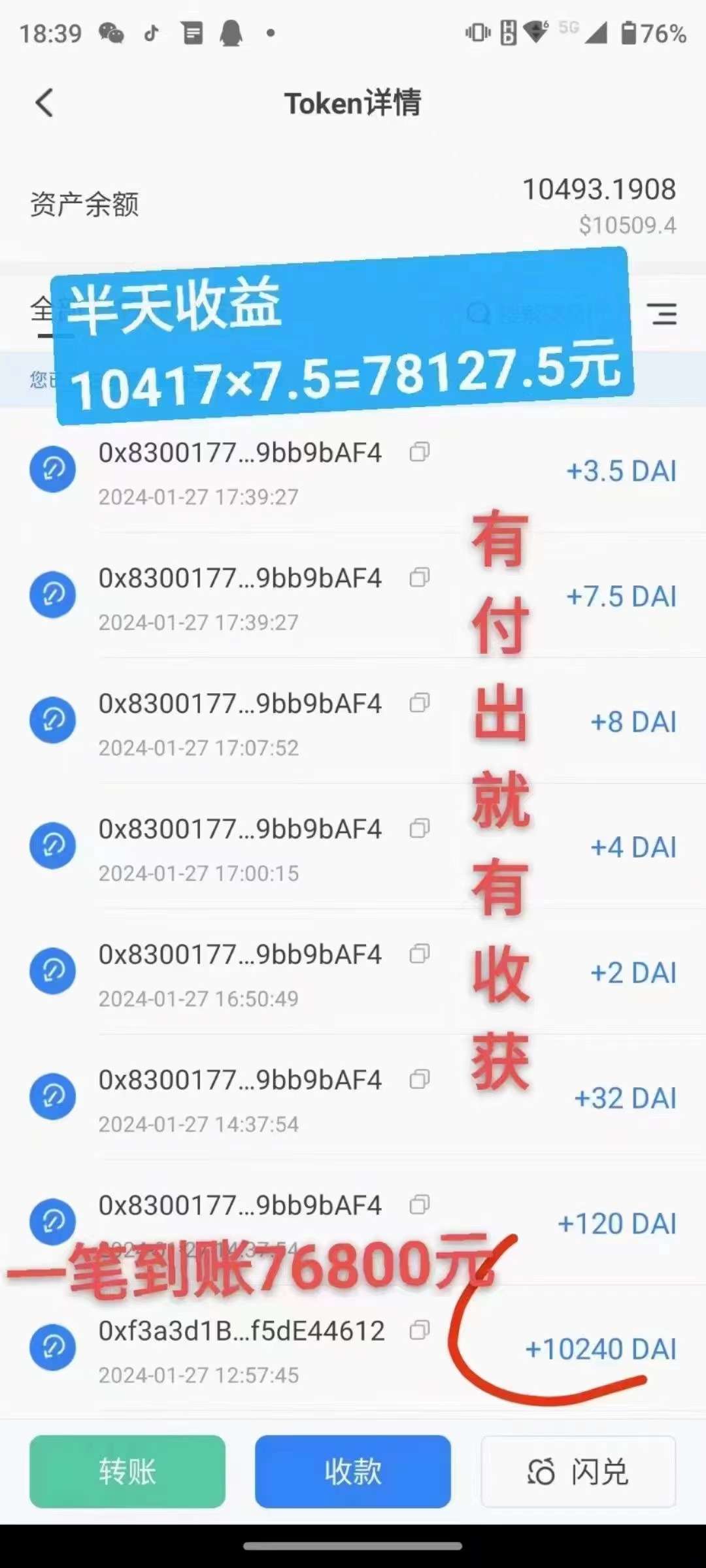Open 闪兑 flash swap
This screenshot has height=1568, width=706.
point(579,1471)
